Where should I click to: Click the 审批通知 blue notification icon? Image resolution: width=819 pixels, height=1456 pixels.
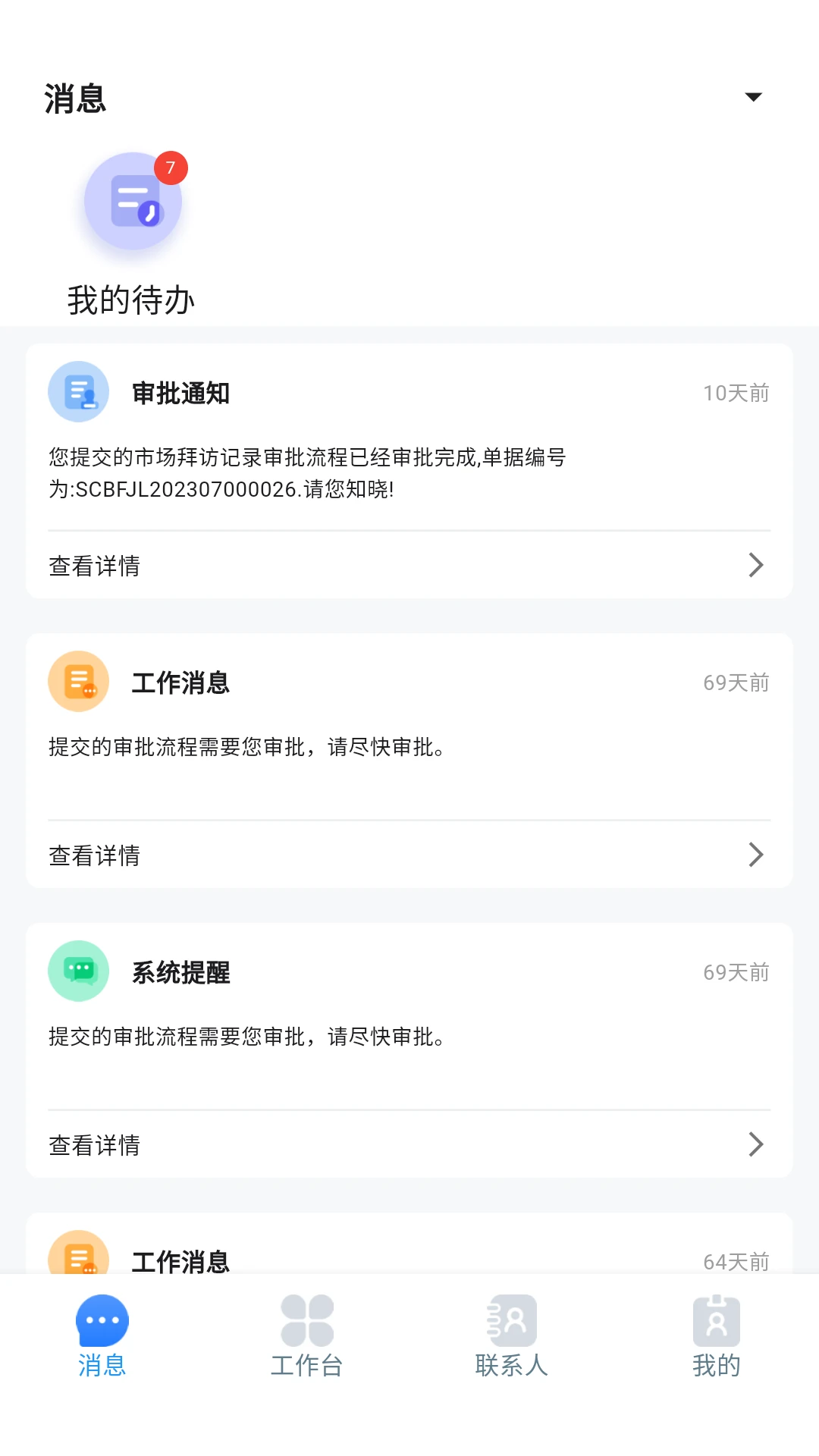tap(78, 391)
